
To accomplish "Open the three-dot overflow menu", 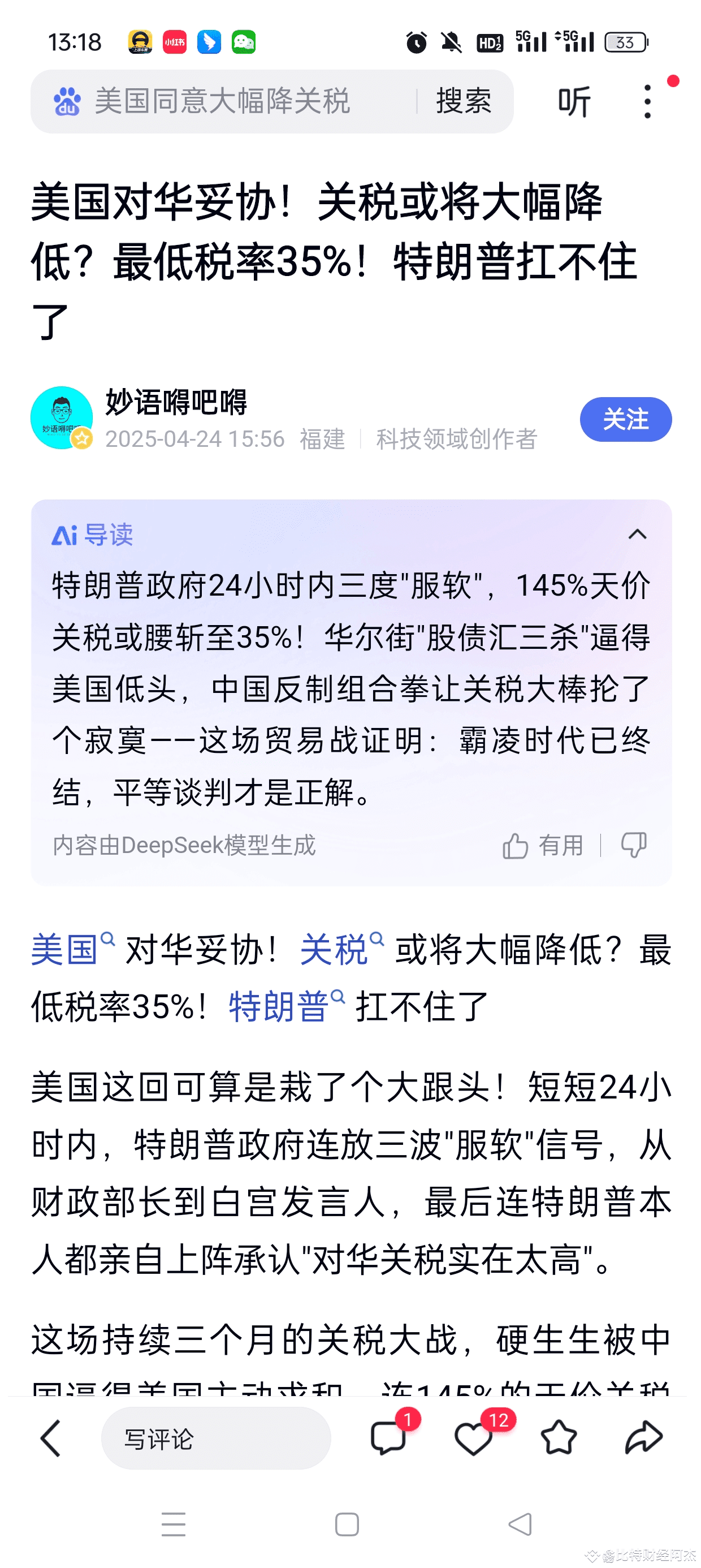I will [x=647, y=102].
